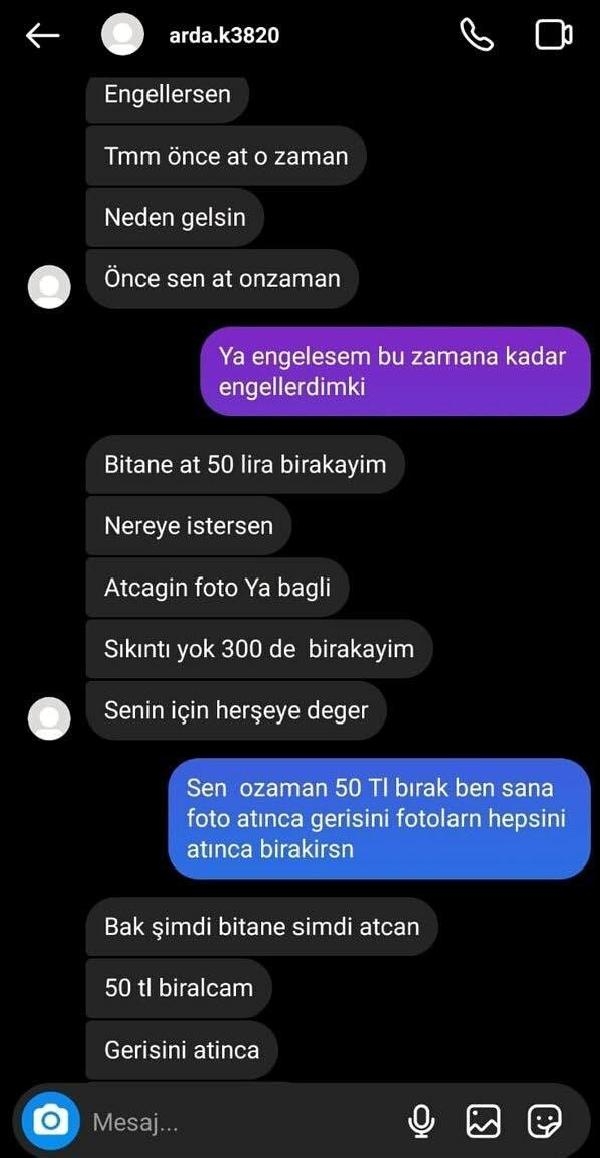Record a voice message with microphone
This screenshot has width=600, height=1158.
[422, 1122]
